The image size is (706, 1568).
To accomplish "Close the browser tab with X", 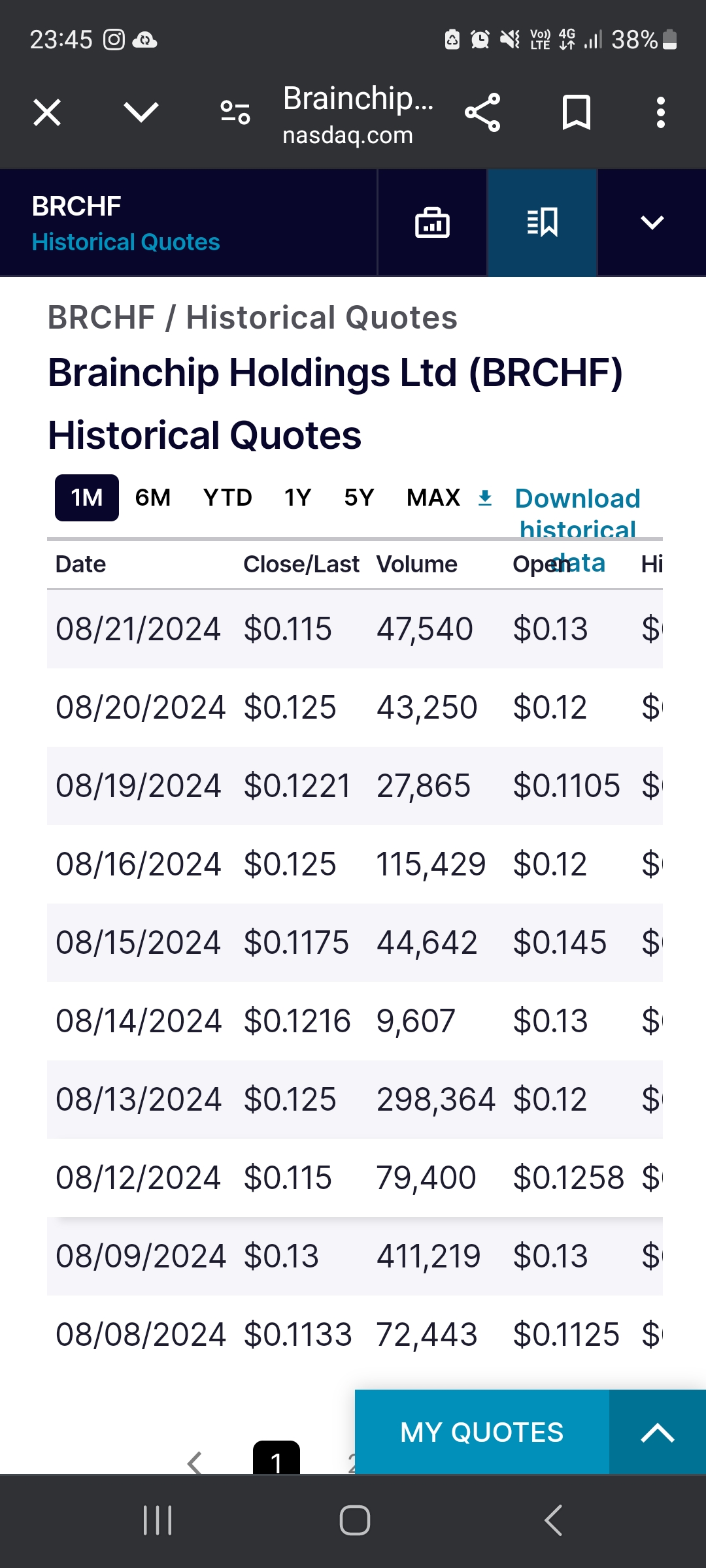I will point(47,112).
